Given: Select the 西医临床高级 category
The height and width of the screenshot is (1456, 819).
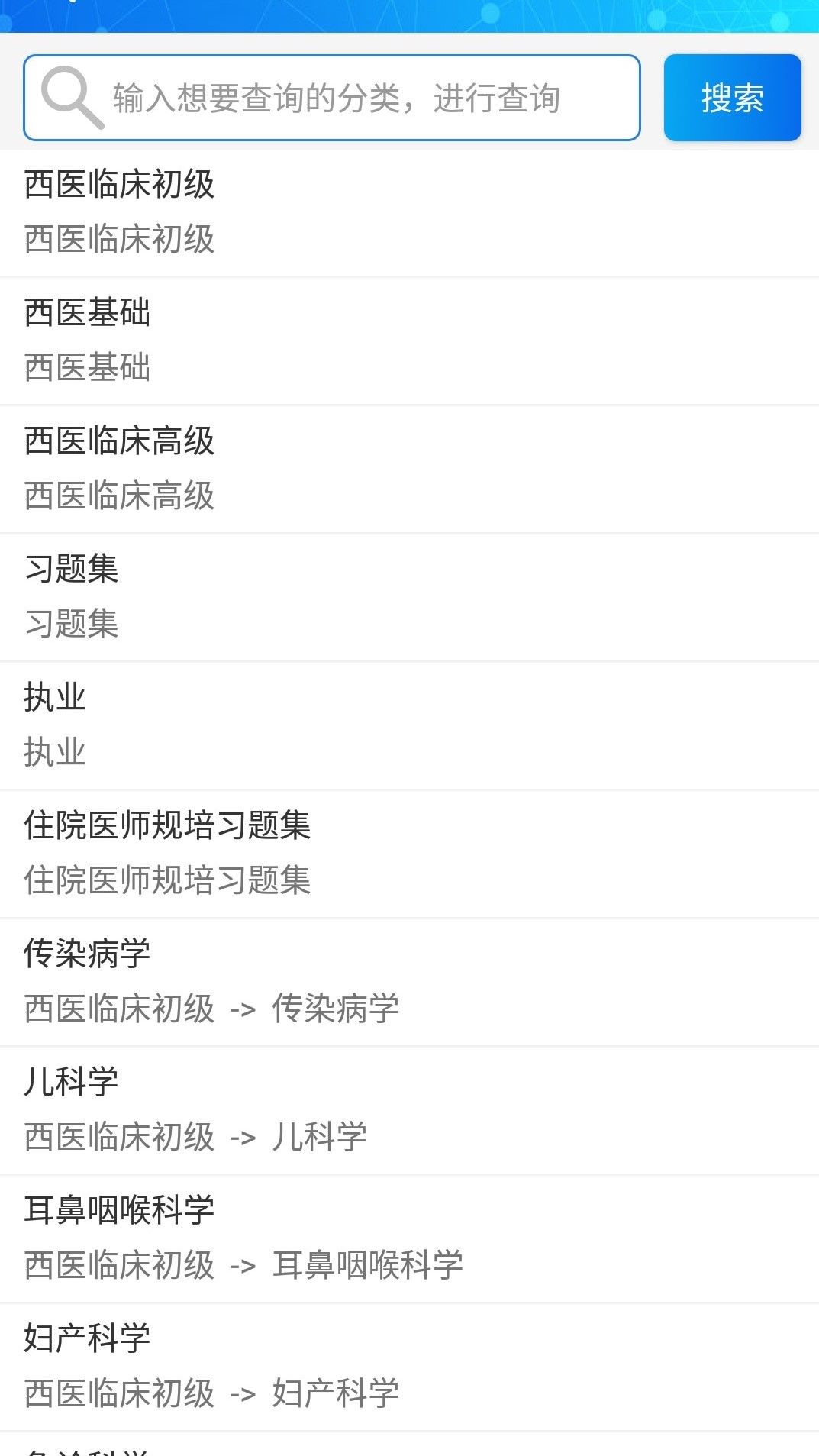Looking at the screenshot, I should click(x=409, y=469).
